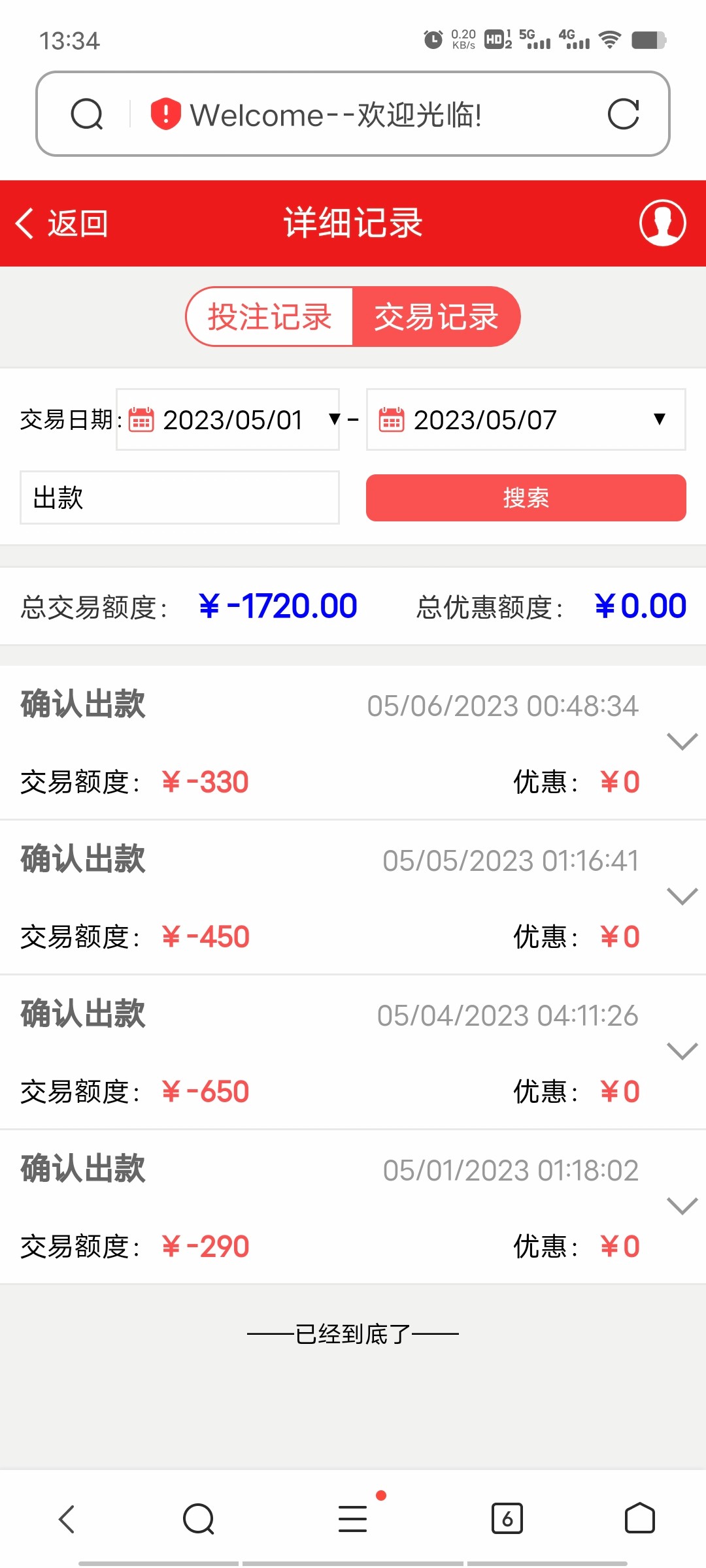Tap the search magnifier in the address bar
The width and height of the screenshot is (706, 1568).
[88, 114]
